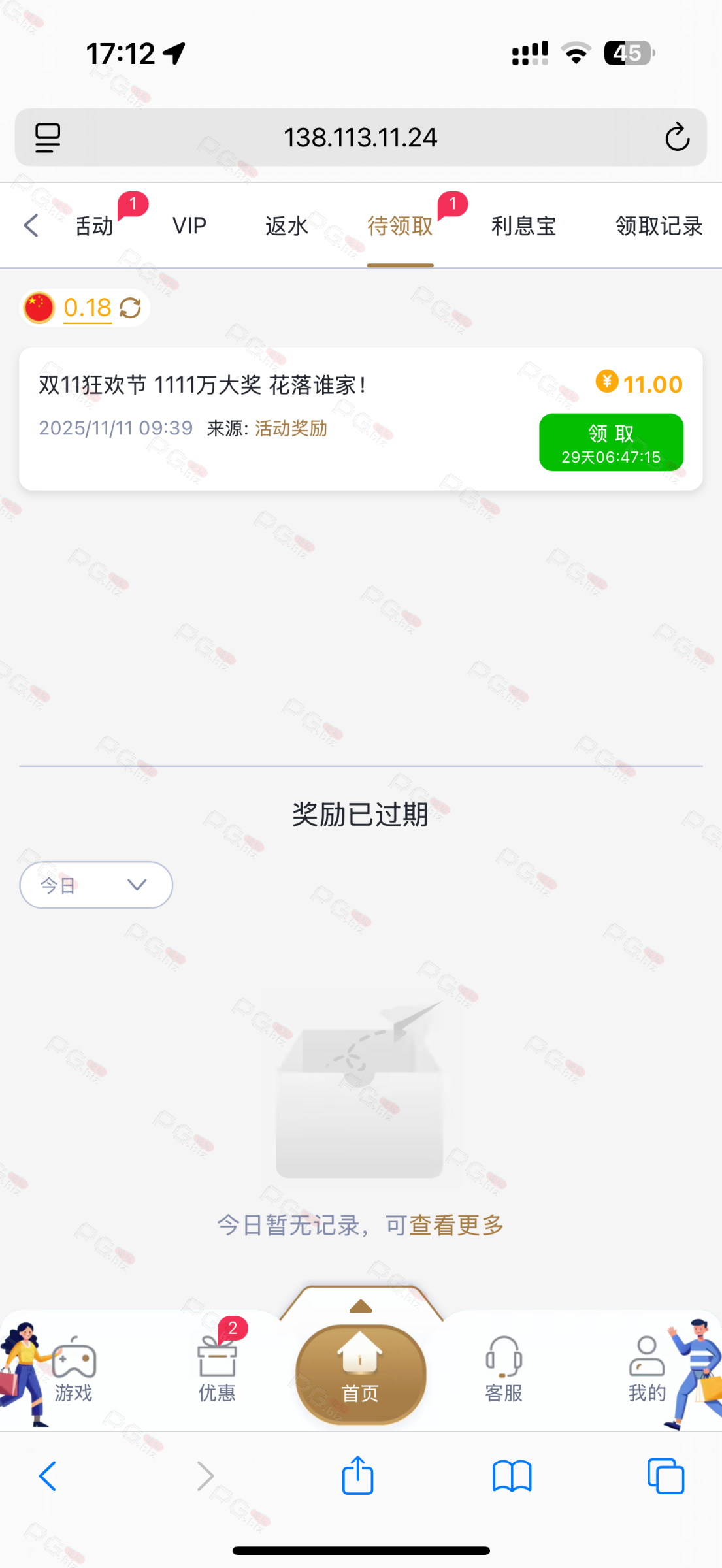Open the 活动奖励 source link
Image resolution: width=722 pixels, height=1568 pixels.
291,429
